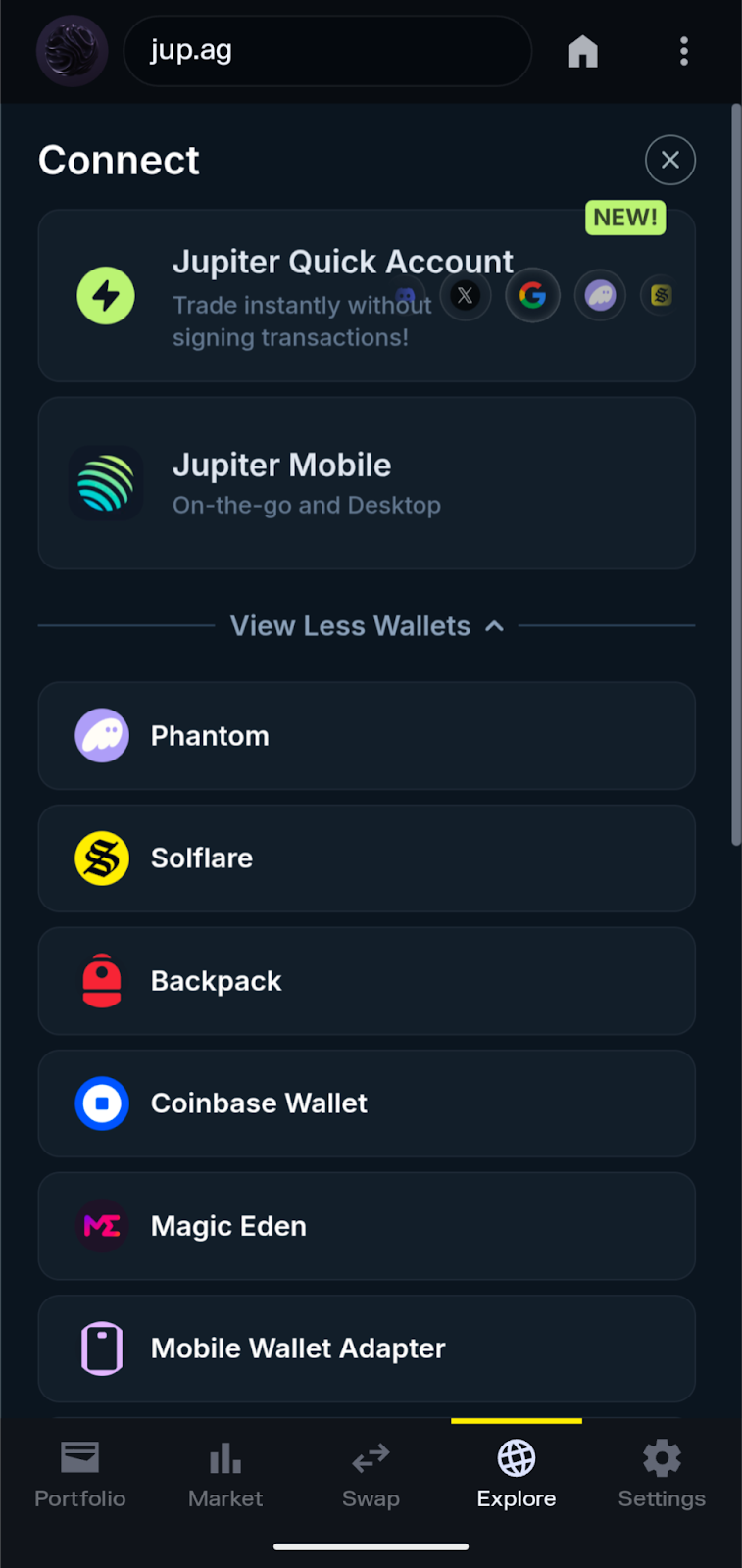Screen dimensions: 742x1568
Task: Switch to the Portfolio tab
Action: (x=79, y=1473)
